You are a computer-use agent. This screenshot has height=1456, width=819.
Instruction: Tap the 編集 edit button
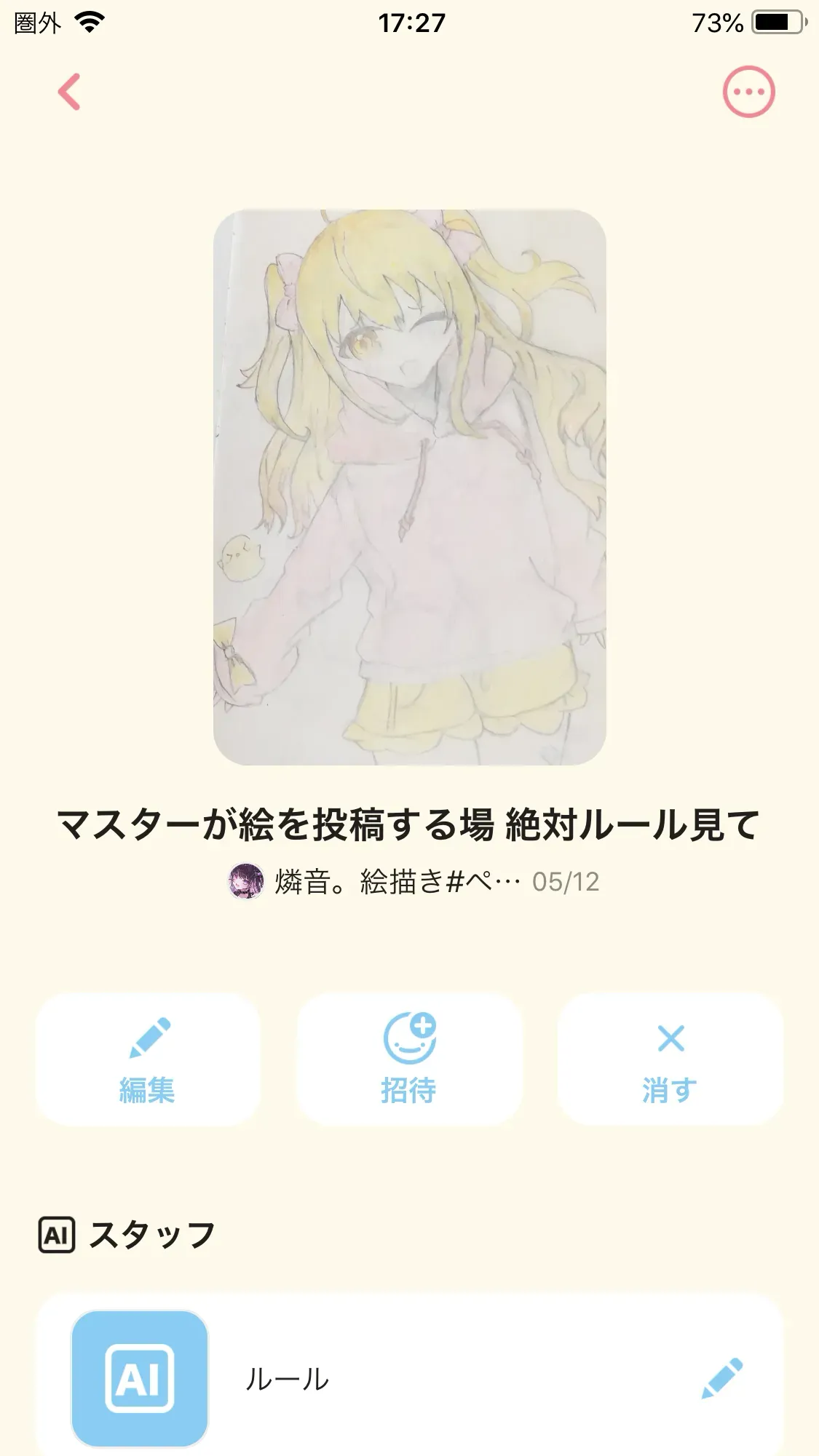[x=148, y=1059]
